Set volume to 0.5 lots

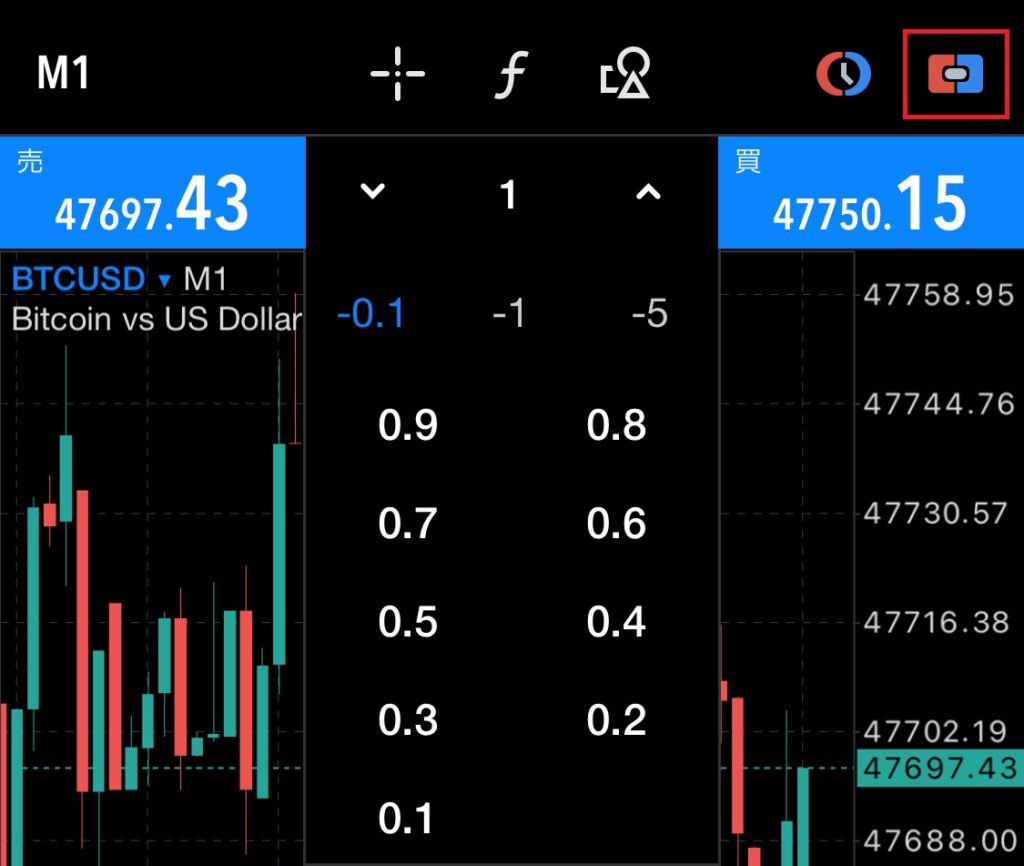(x=408, y=622)
